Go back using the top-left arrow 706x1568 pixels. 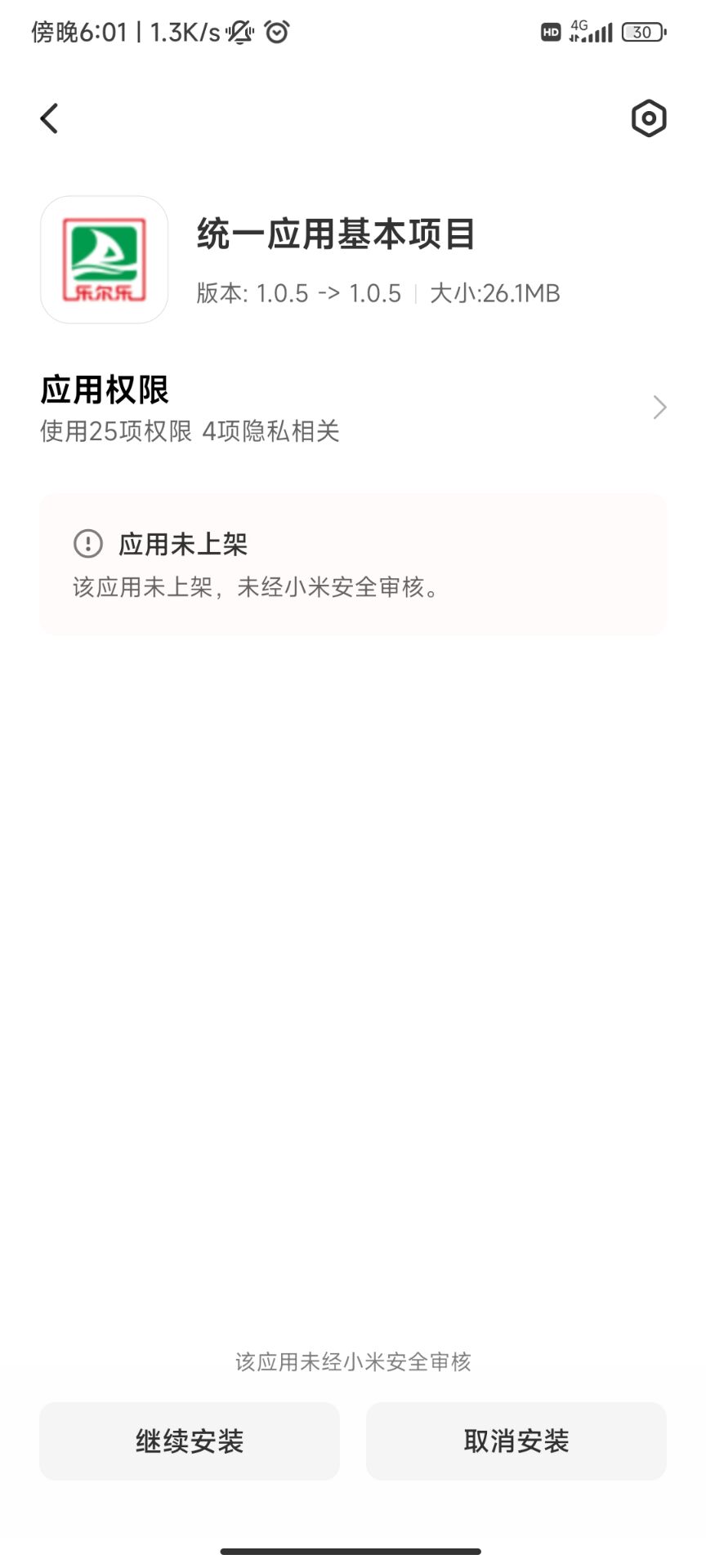tap(49, 118)
